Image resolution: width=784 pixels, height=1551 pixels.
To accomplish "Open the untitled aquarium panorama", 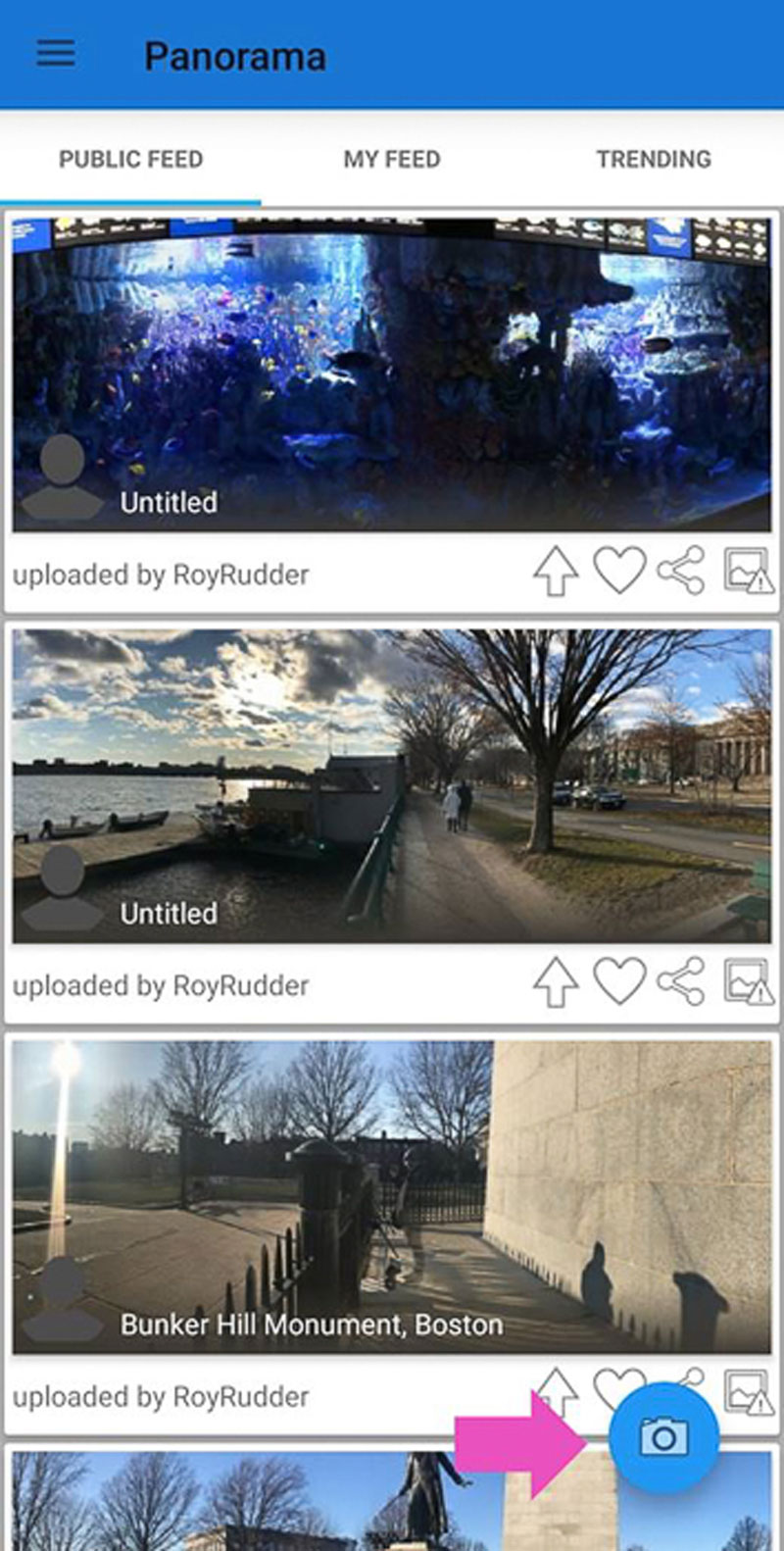I will coord(392,375).
